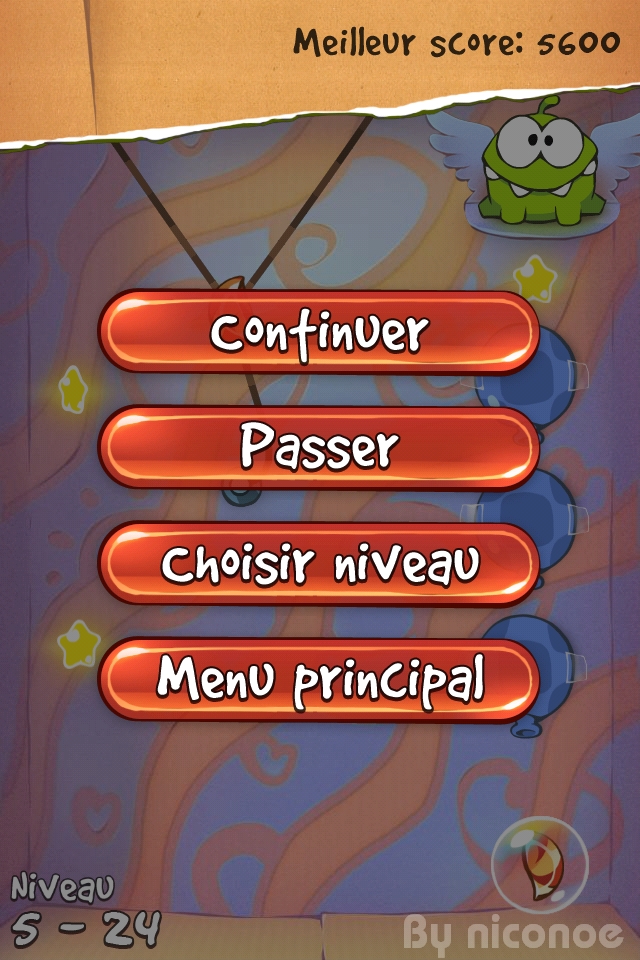640x960 pixels.
Task: Open Choisir niveau level selection
Action: pyautogui.click(x=319, y=564)
